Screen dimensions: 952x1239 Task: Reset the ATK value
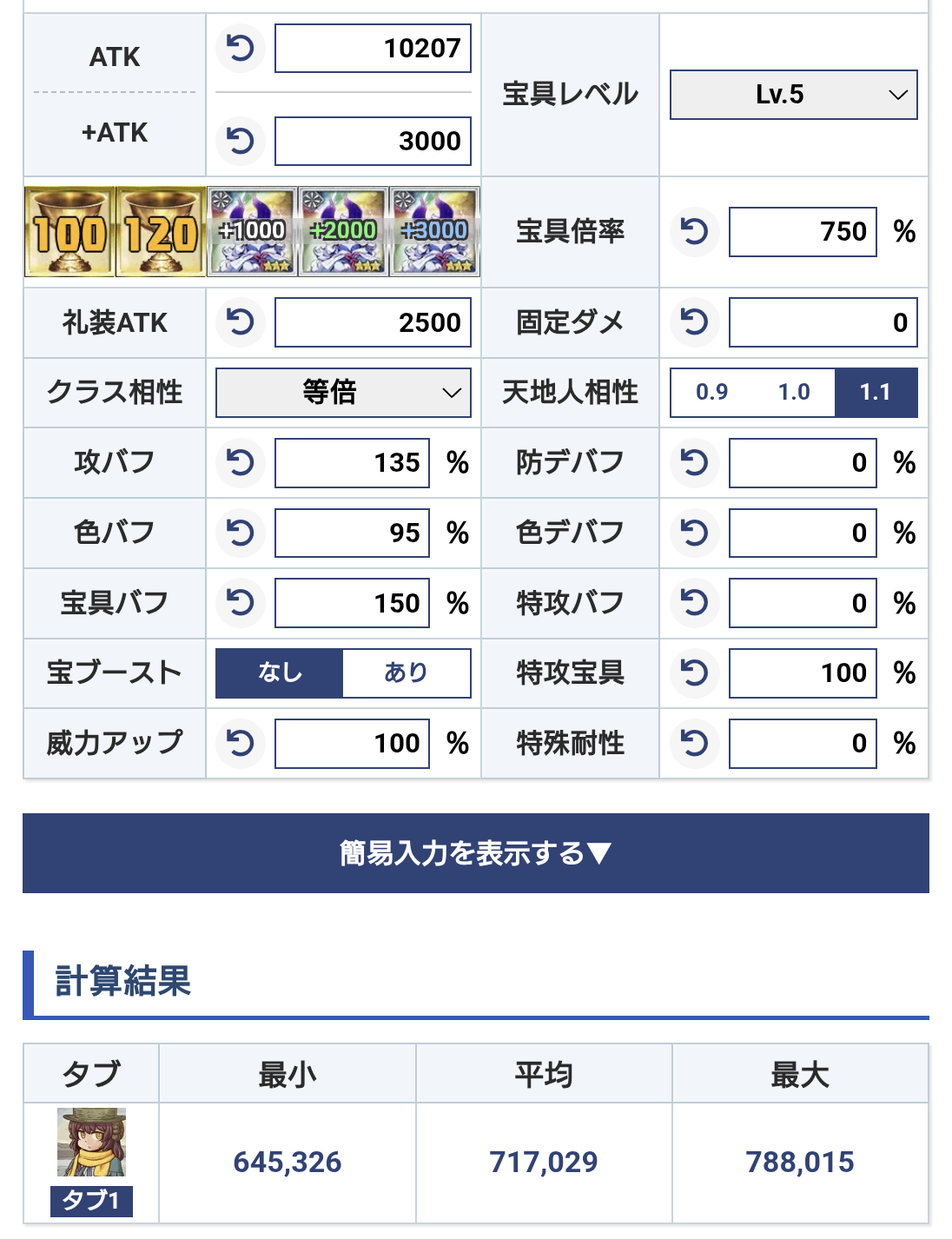tap(240, 49)
